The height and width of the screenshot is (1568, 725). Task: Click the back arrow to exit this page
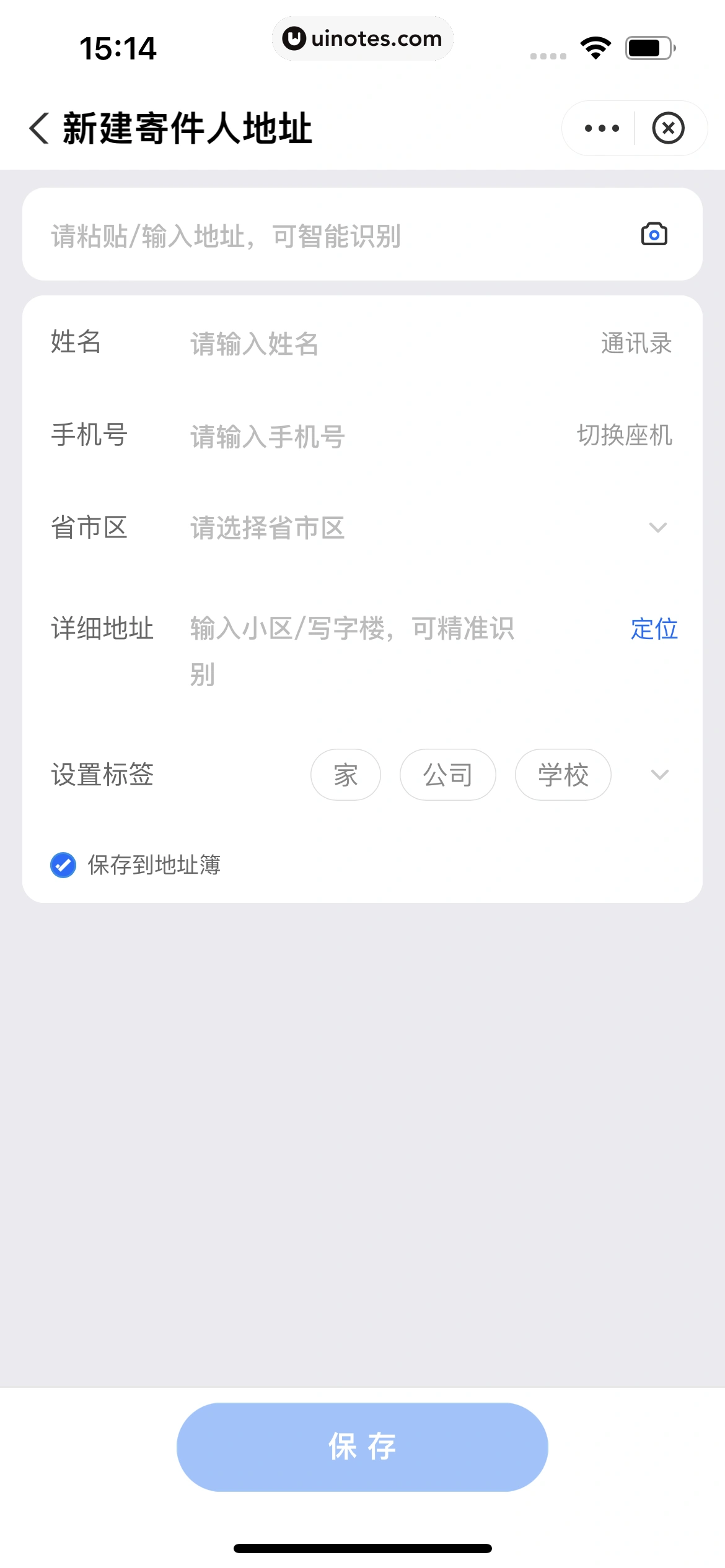39,127
